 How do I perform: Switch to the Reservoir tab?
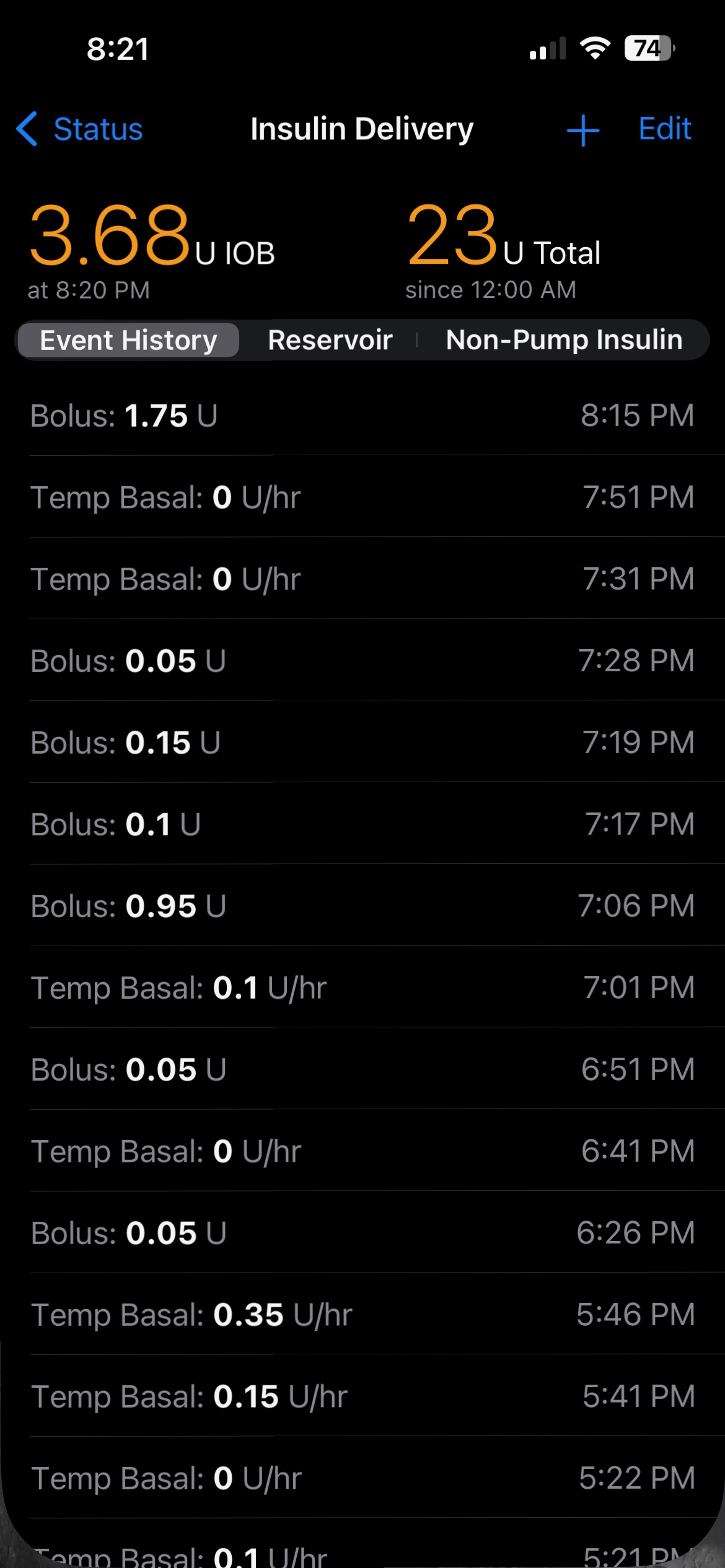[330, 339]
